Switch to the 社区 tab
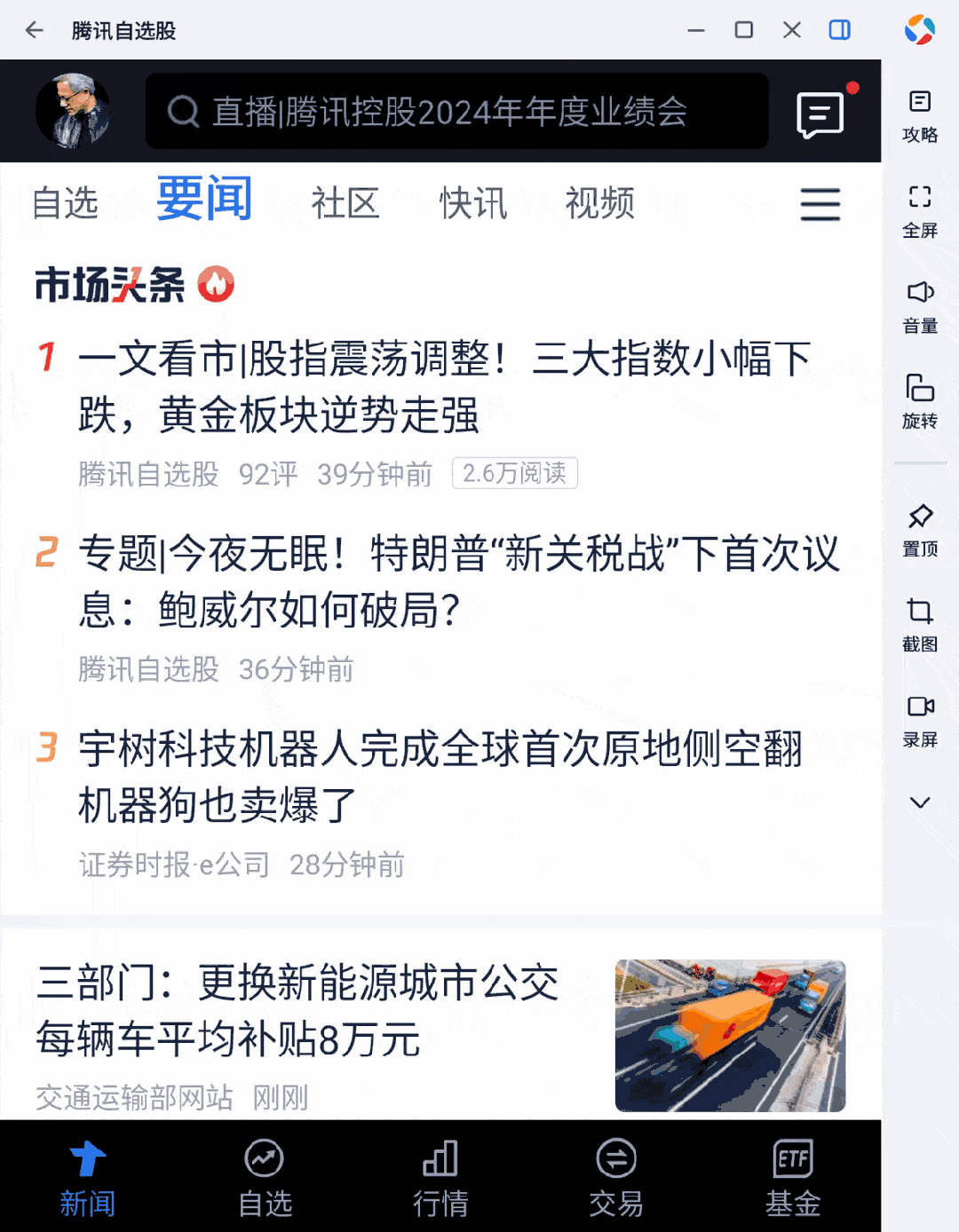Viewport: 959px width, 1232px height. pyautogui.click(x=345, y=203)
